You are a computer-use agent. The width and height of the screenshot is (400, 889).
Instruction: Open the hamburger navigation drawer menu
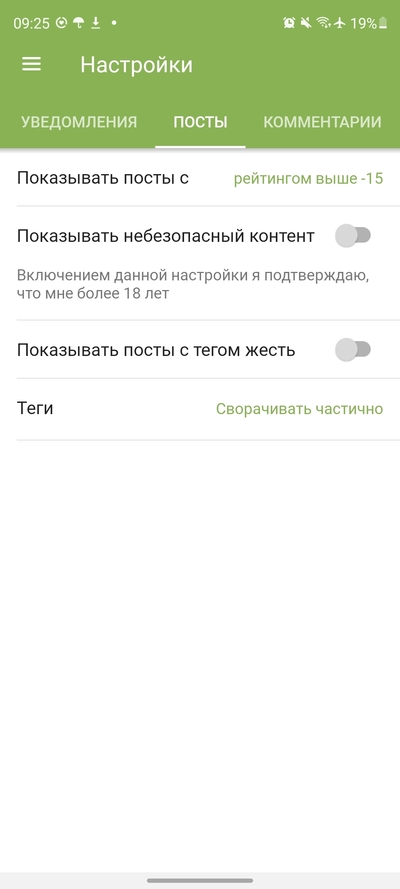32,65
